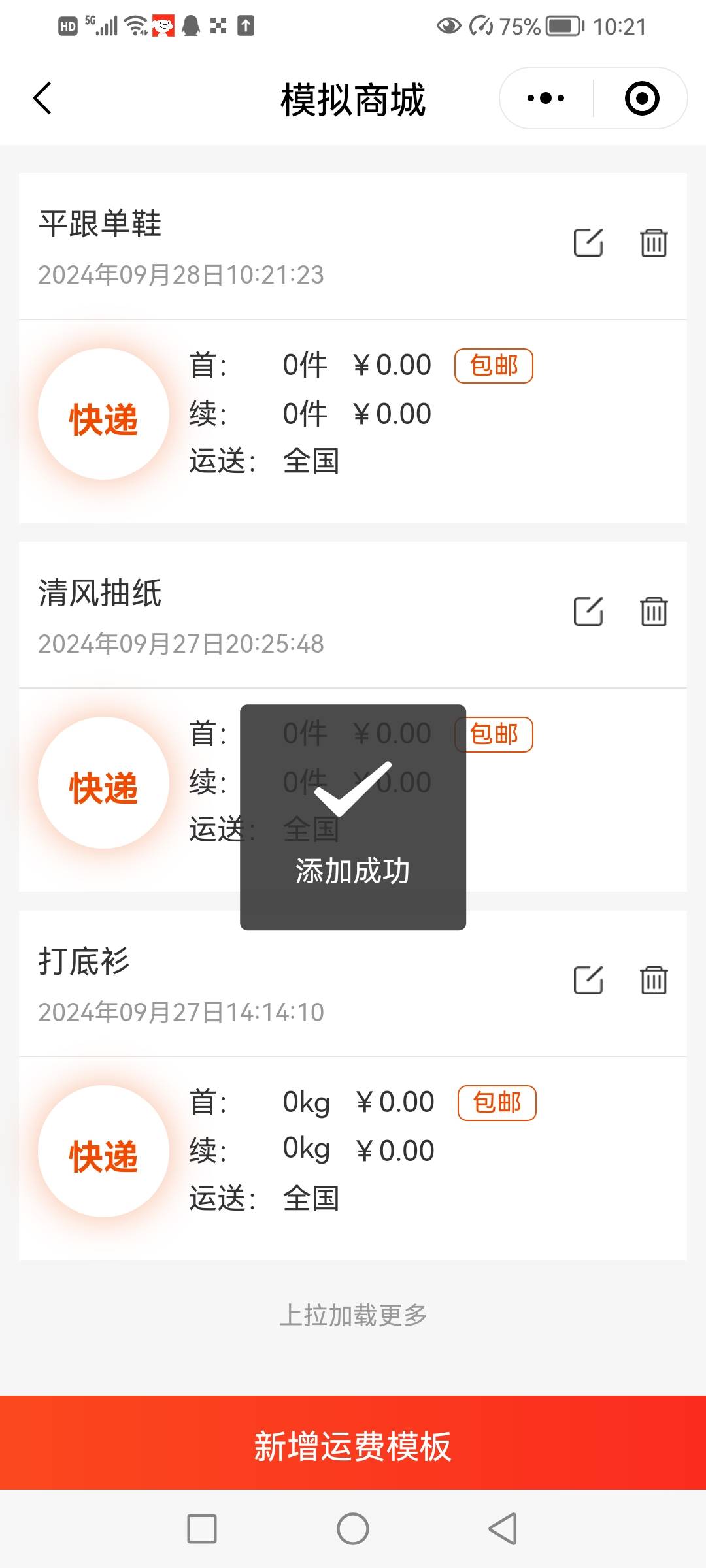Close the mini program with the circle button

pos(641,99)
